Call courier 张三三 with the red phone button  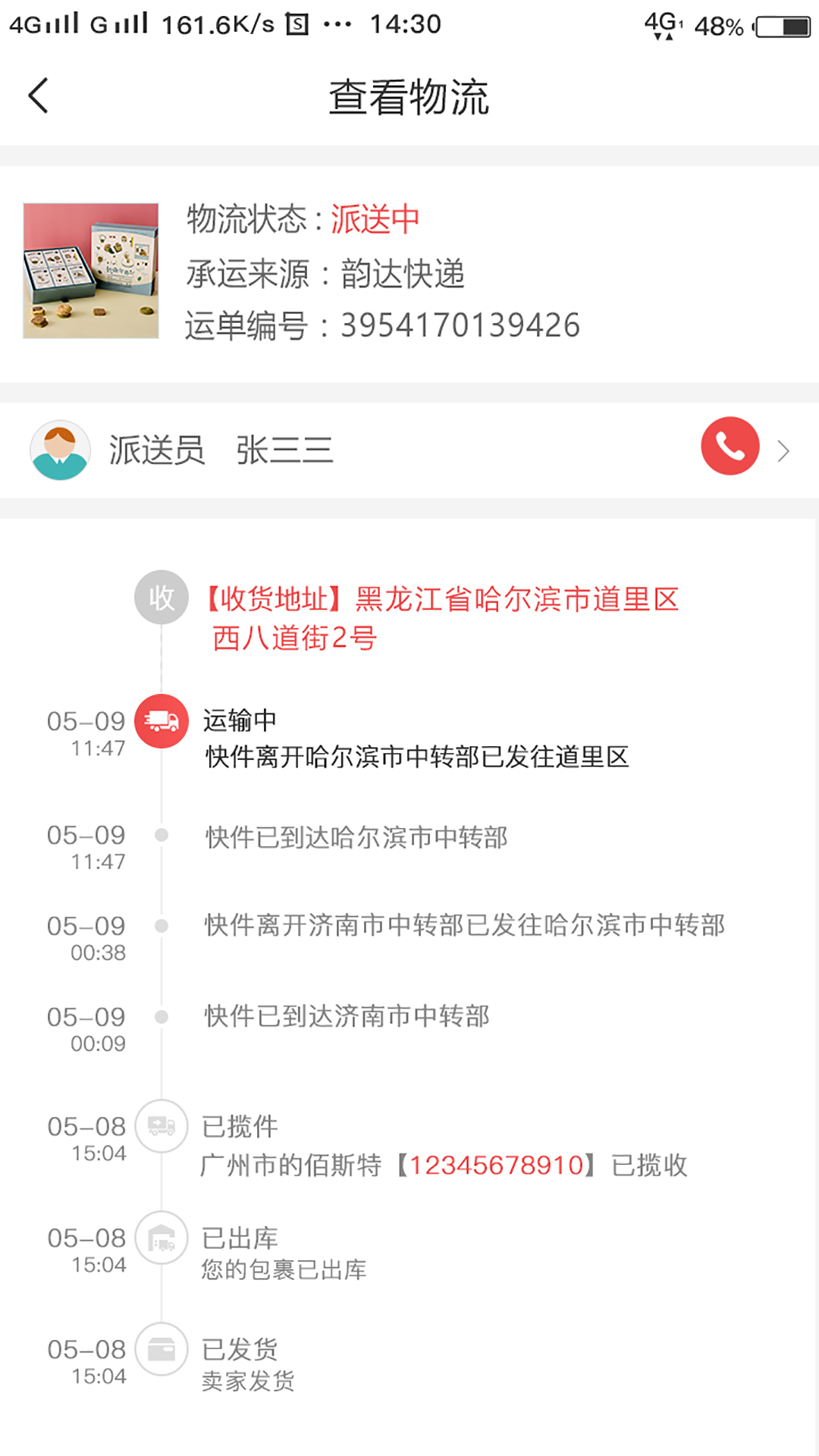(730, 447)
